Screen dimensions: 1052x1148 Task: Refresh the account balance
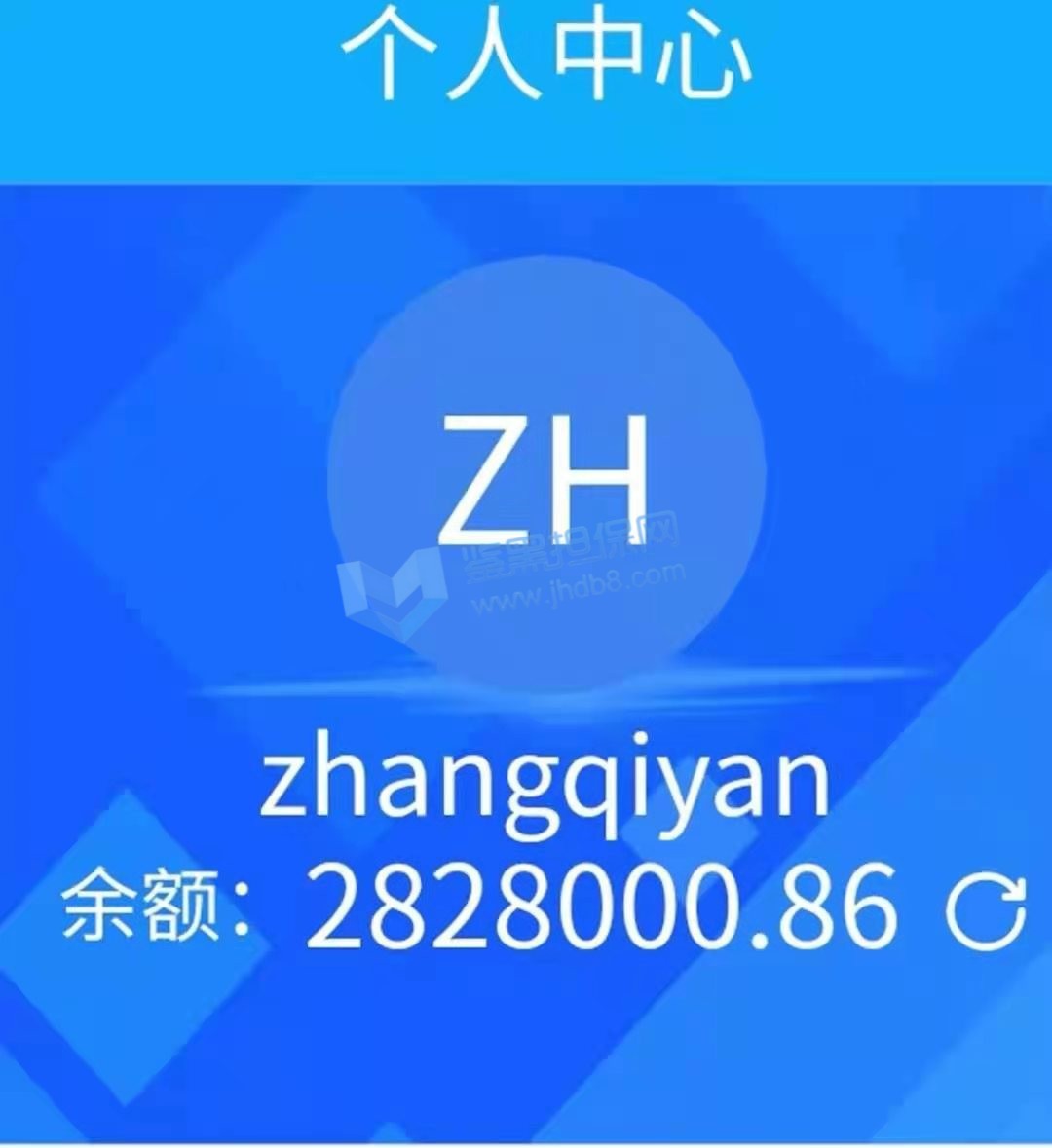point(986,912)
